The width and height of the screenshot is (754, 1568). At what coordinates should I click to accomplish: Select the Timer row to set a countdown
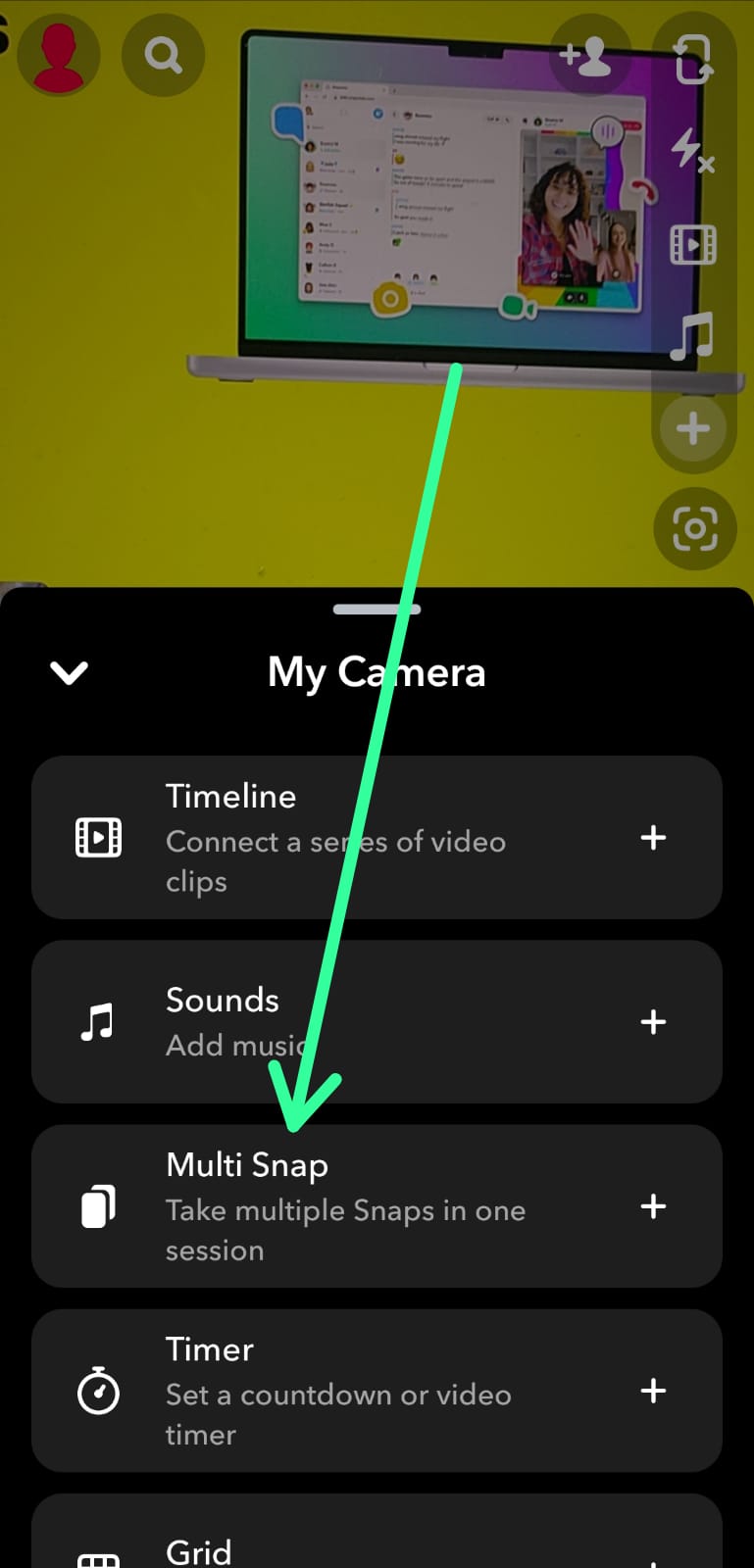pos(377,1391)
